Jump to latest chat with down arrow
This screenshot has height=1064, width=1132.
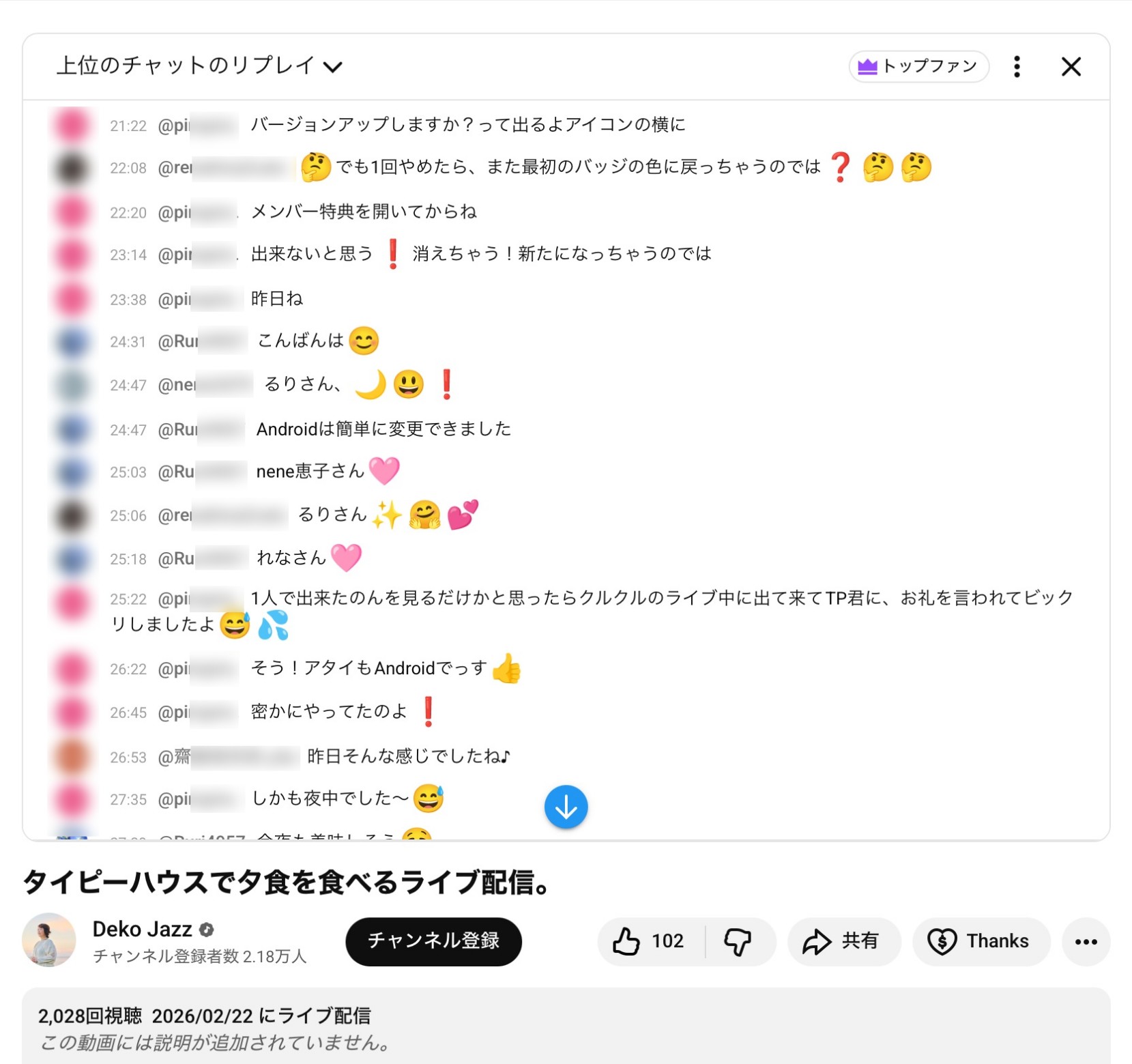pyautogui.click(x=566, y=807)
